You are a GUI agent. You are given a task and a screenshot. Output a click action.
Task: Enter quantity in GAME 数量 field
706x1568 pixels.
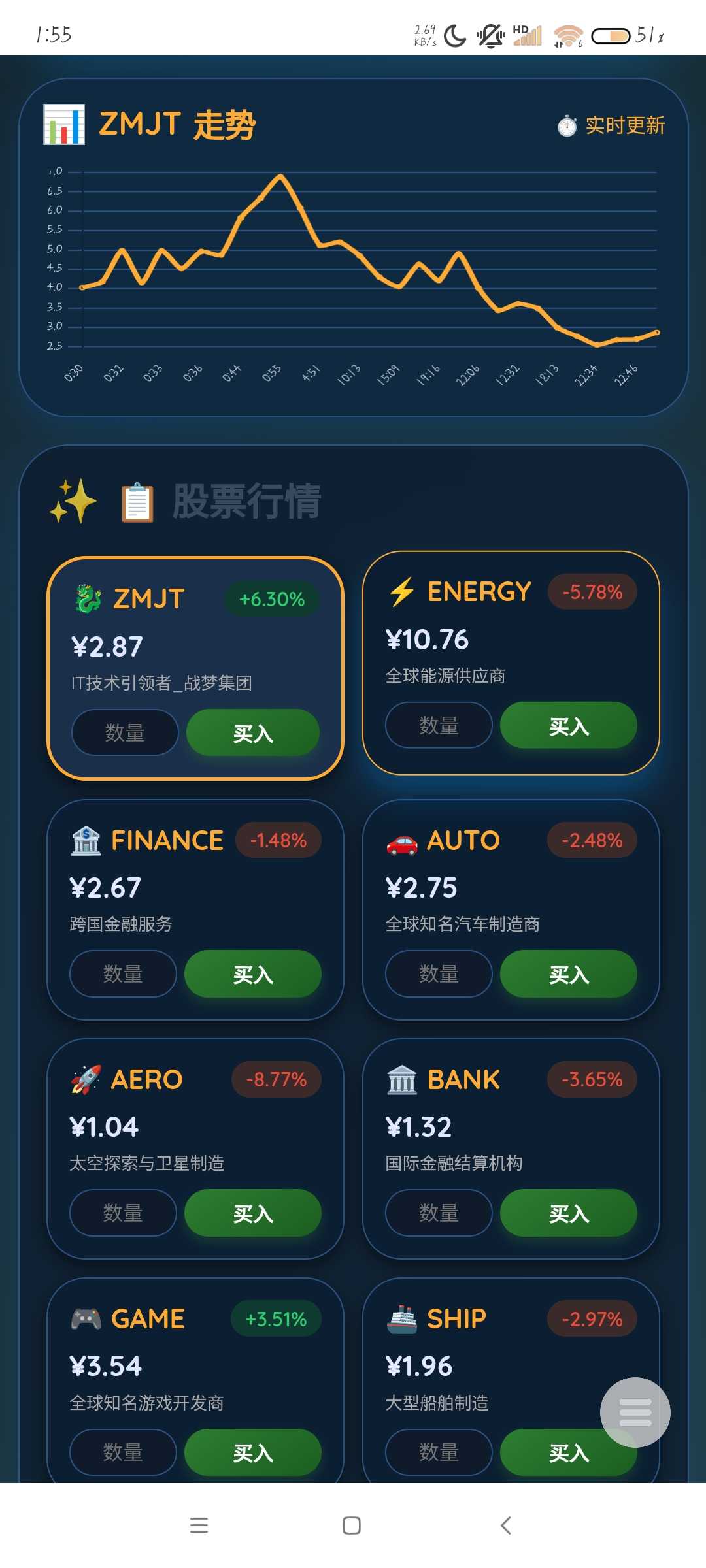(x=123, y=1452)
